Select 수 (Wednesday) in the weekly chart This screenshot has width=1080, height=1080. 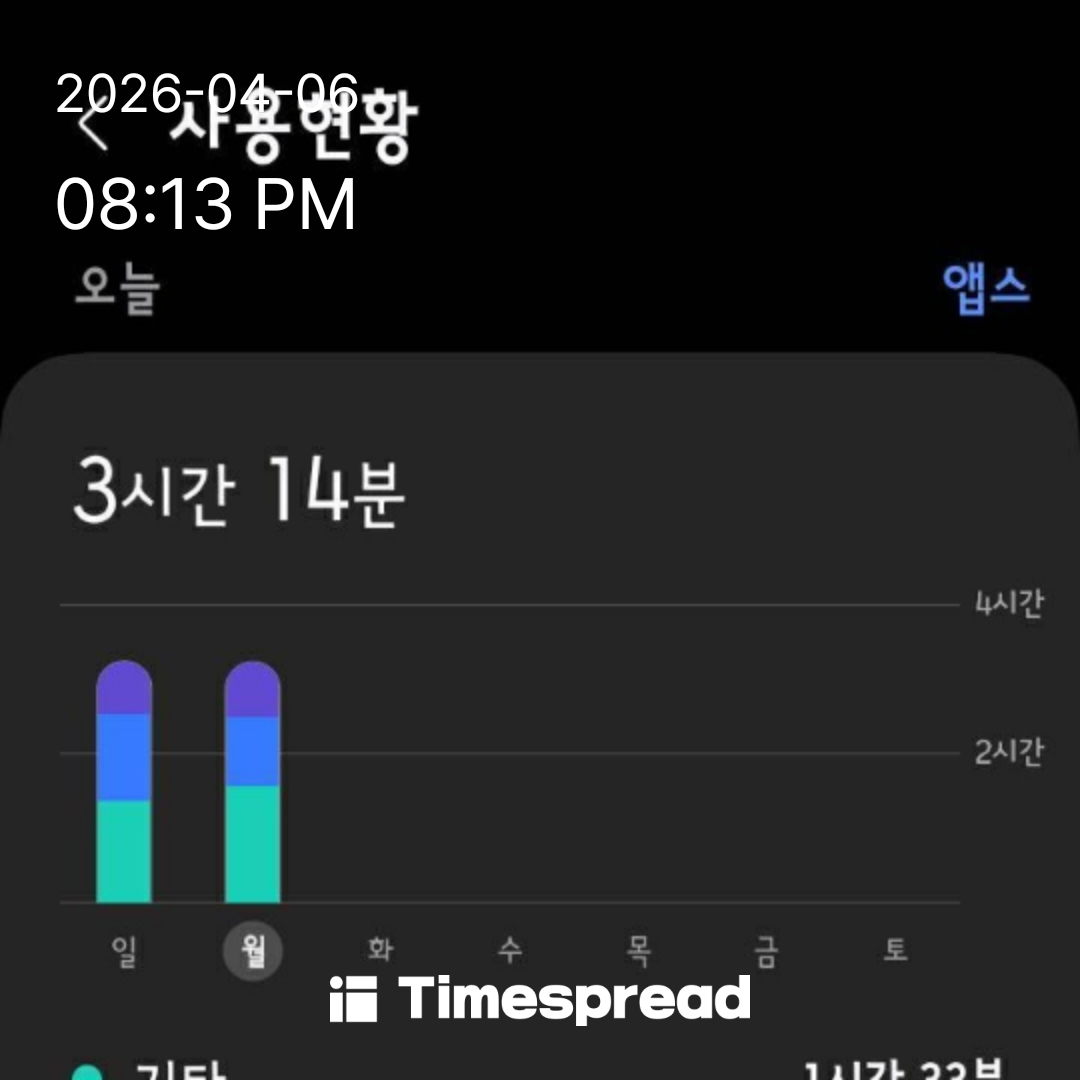point(509,951)
